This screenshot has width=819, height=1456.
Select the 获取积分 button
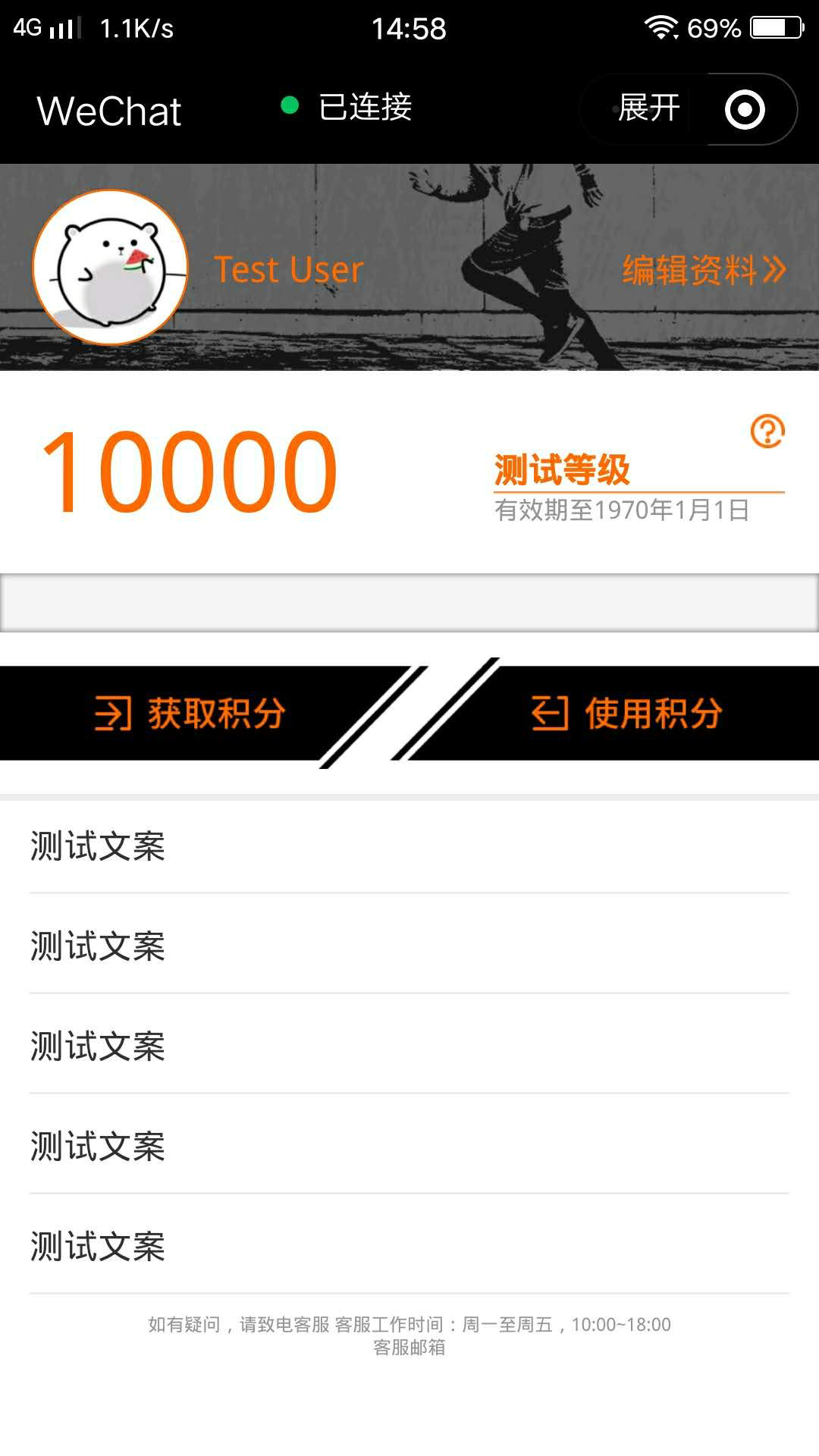click(x=190, y=714)
